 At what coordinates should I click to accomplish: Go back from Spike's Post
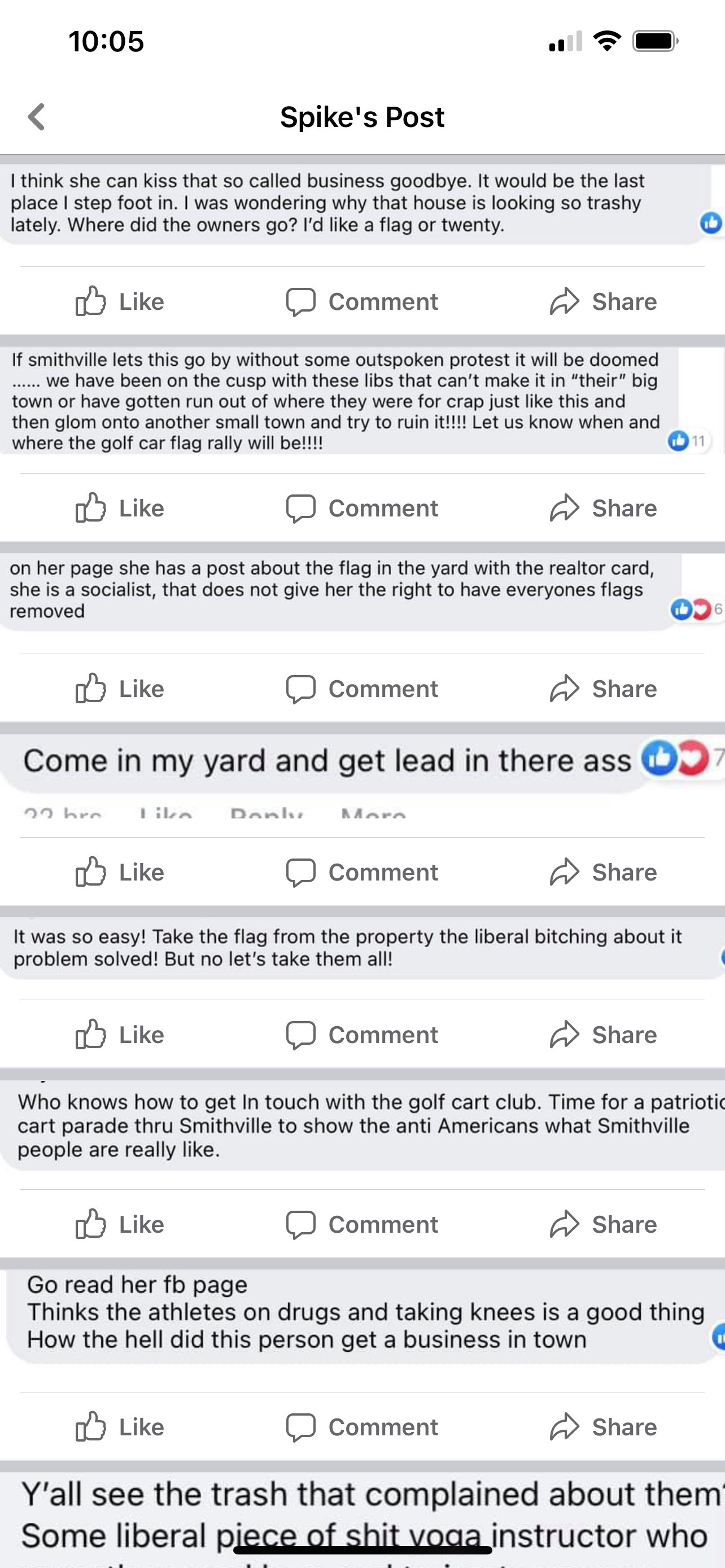[37, 117]
